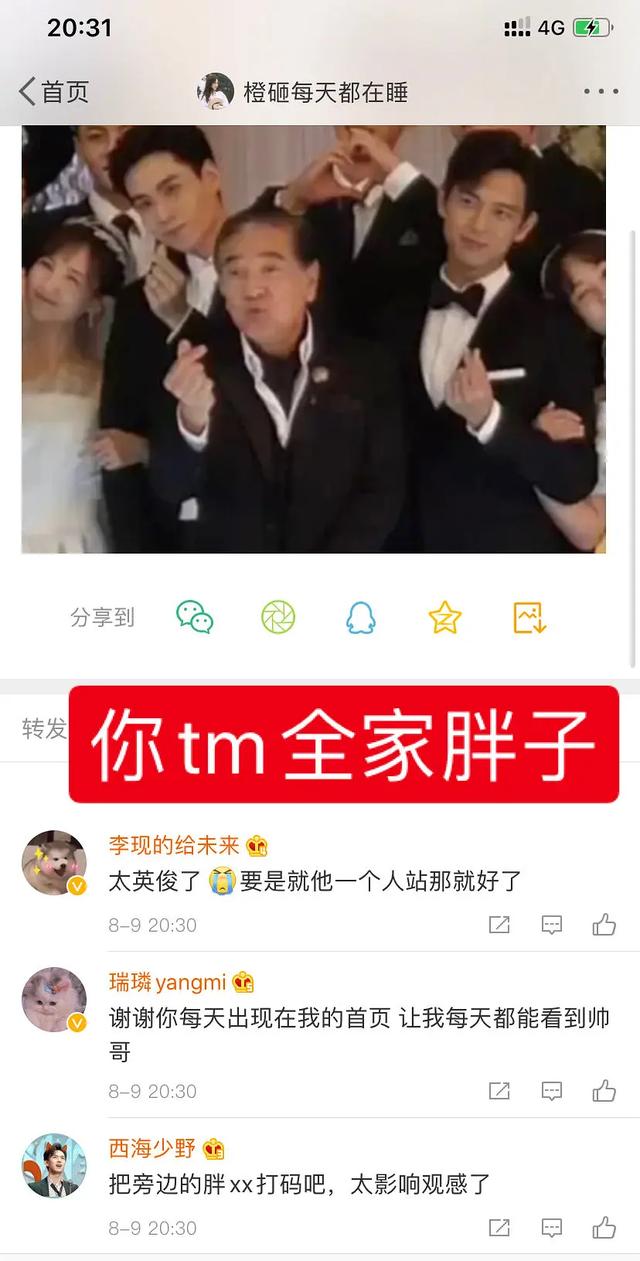Repost 西海少野's comment
The image size is (640, 1261).
[x=499, y=1228]
